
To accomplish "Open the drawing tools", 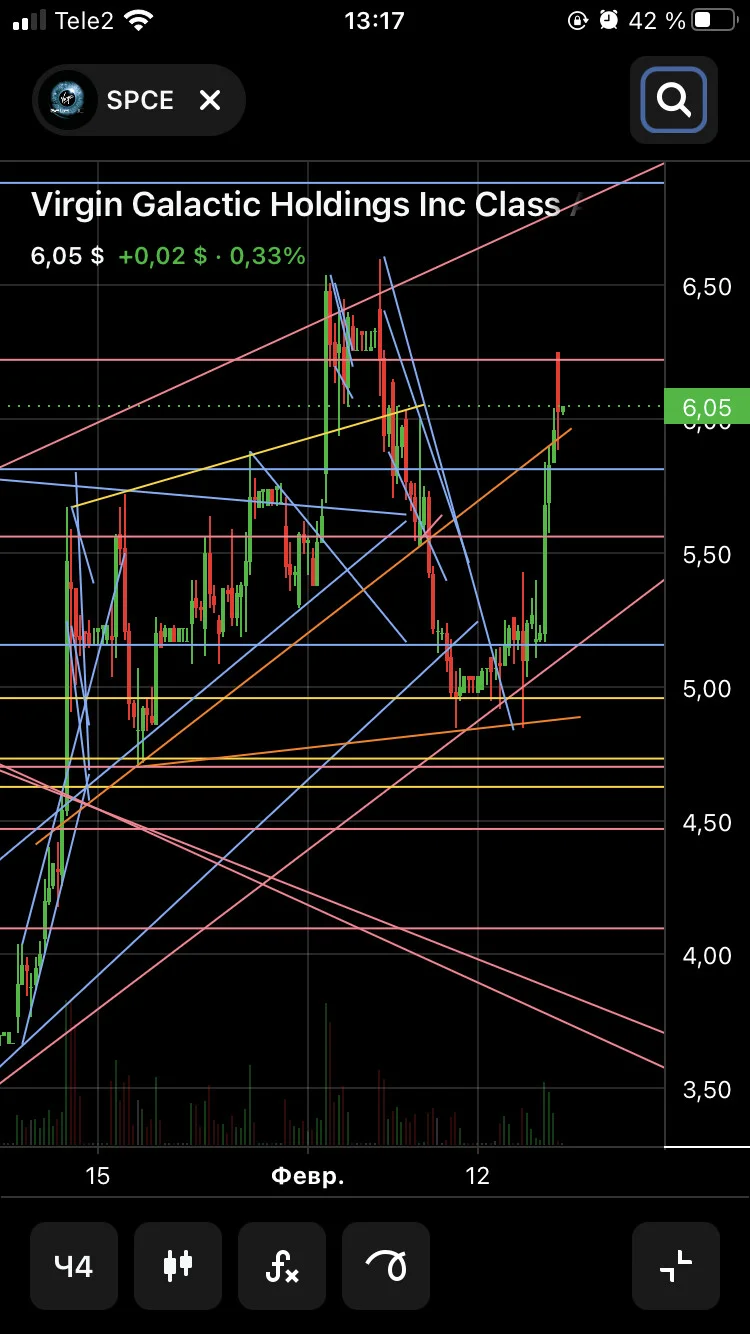I will coord(386,1266).
